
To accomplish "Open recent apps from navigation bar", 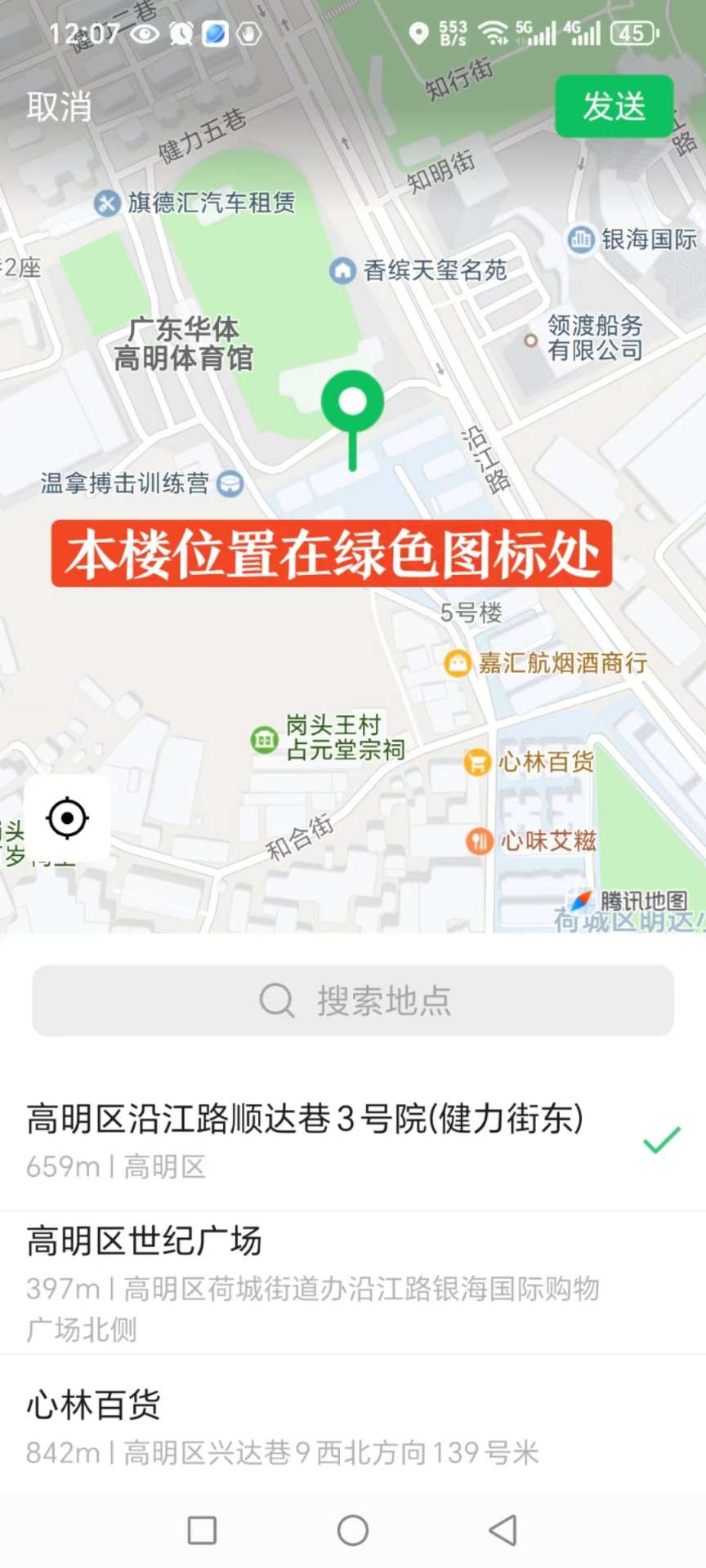I will pyautogui.click(x=202, y=1530).
